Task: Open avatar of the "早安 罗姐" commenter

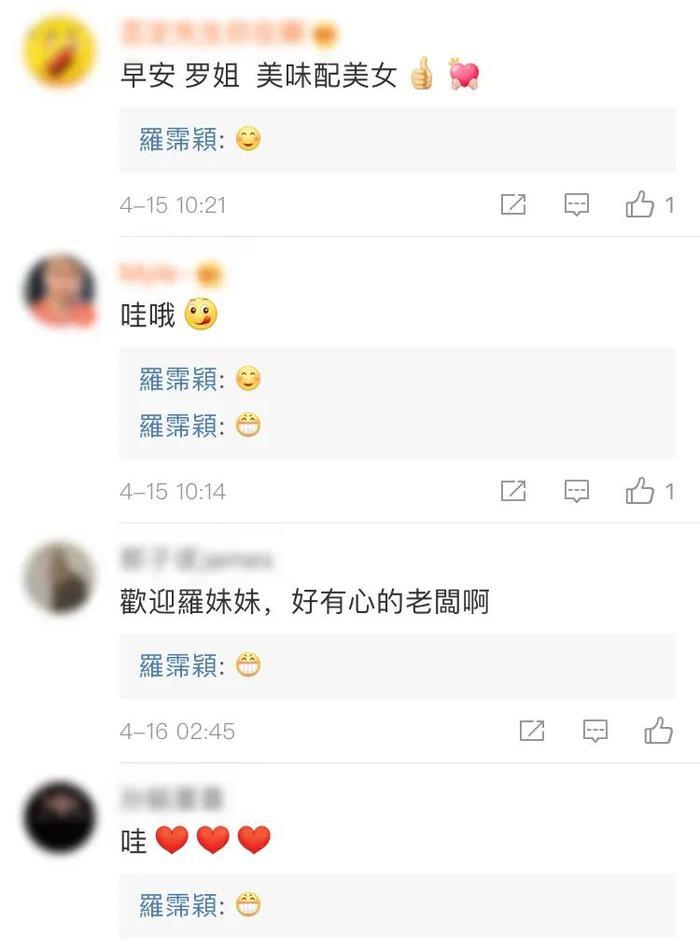Action: 59,51
